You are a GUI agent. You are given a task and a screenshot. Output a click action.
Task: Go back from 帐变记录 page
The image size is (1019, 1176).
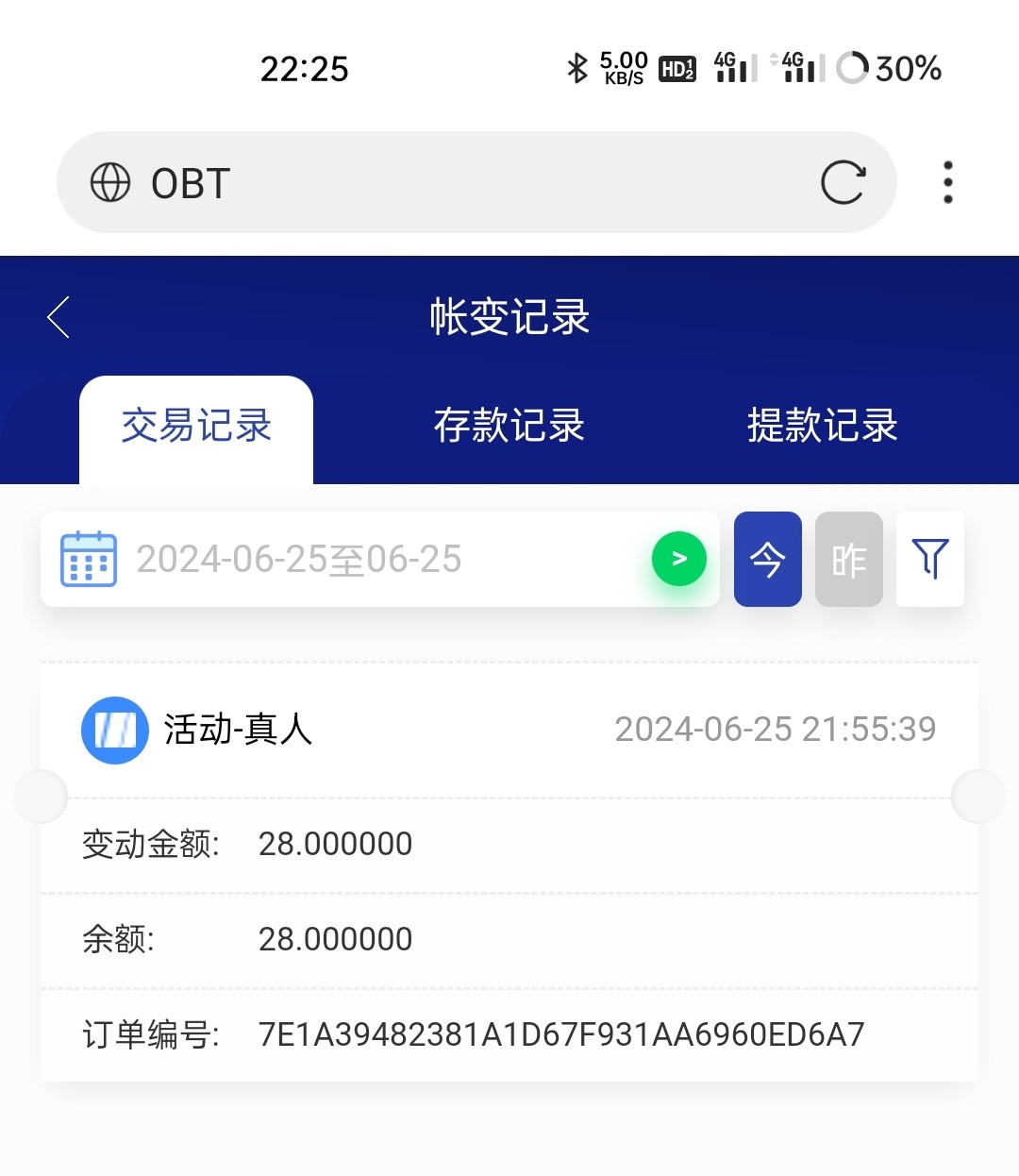[58, 317]
